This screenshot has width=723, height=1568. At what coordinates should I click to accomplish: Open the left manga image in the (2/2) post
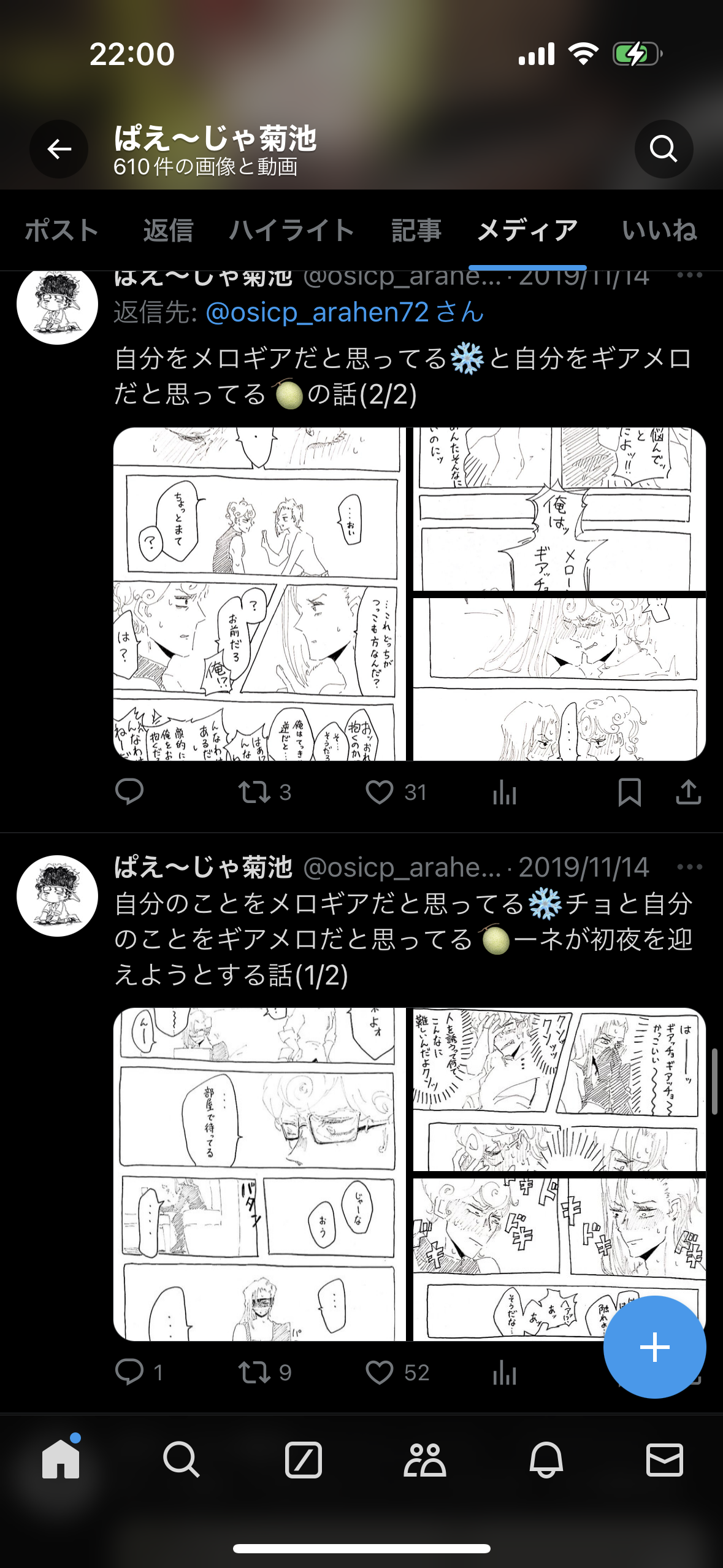(259, 594)
